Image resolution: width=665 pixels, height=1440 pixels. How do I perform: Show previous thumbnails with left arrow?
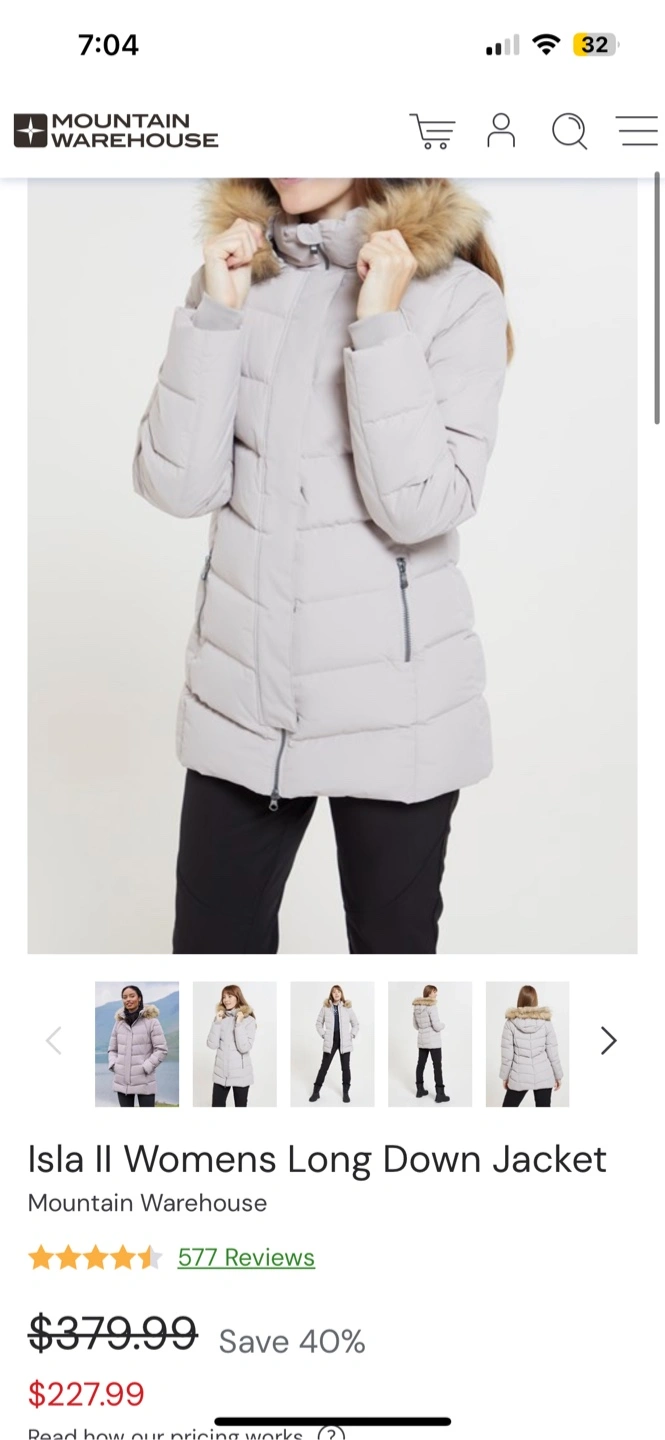[54, 1041]
